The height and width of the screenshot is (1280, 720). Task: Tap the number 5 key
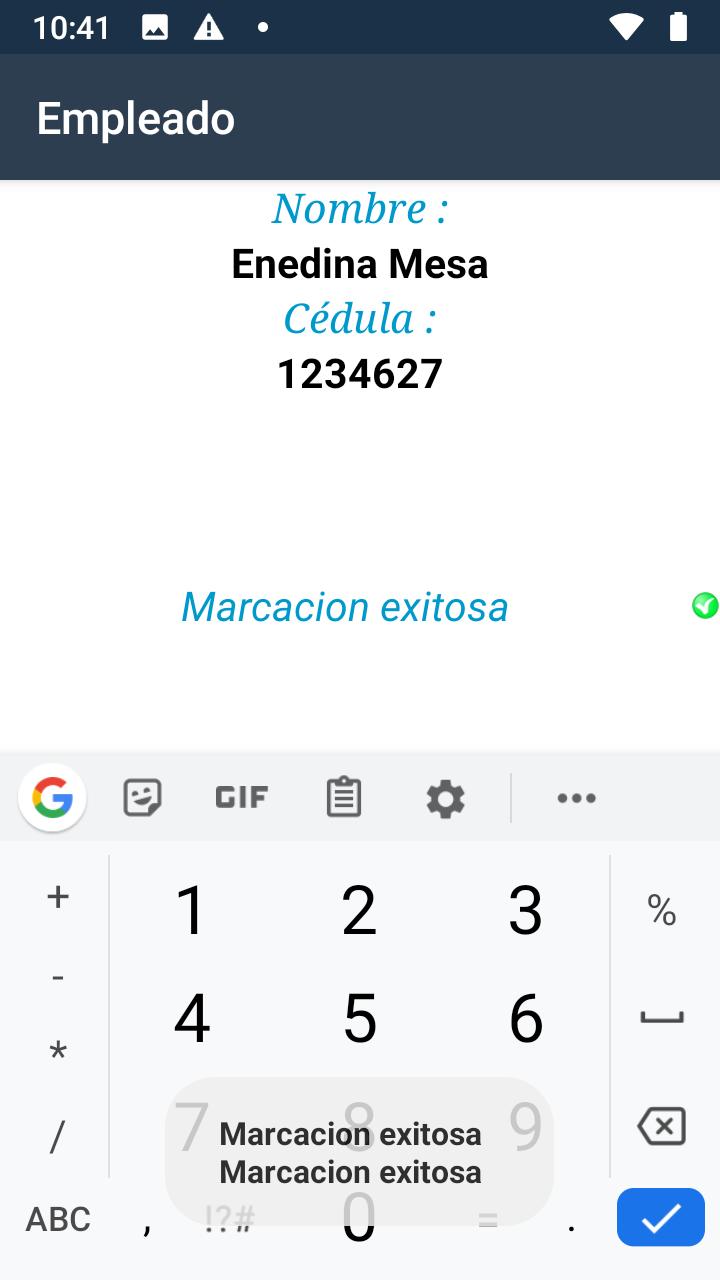360,1018
